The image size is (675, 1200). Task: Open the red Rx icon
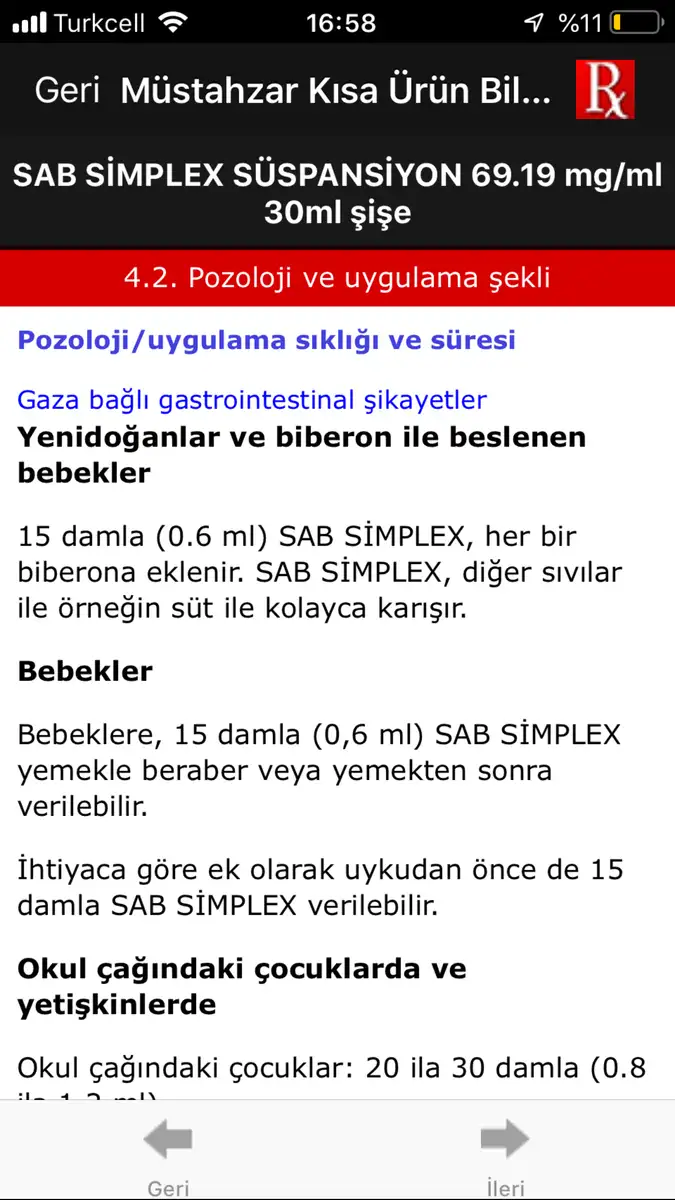point(605,90)
